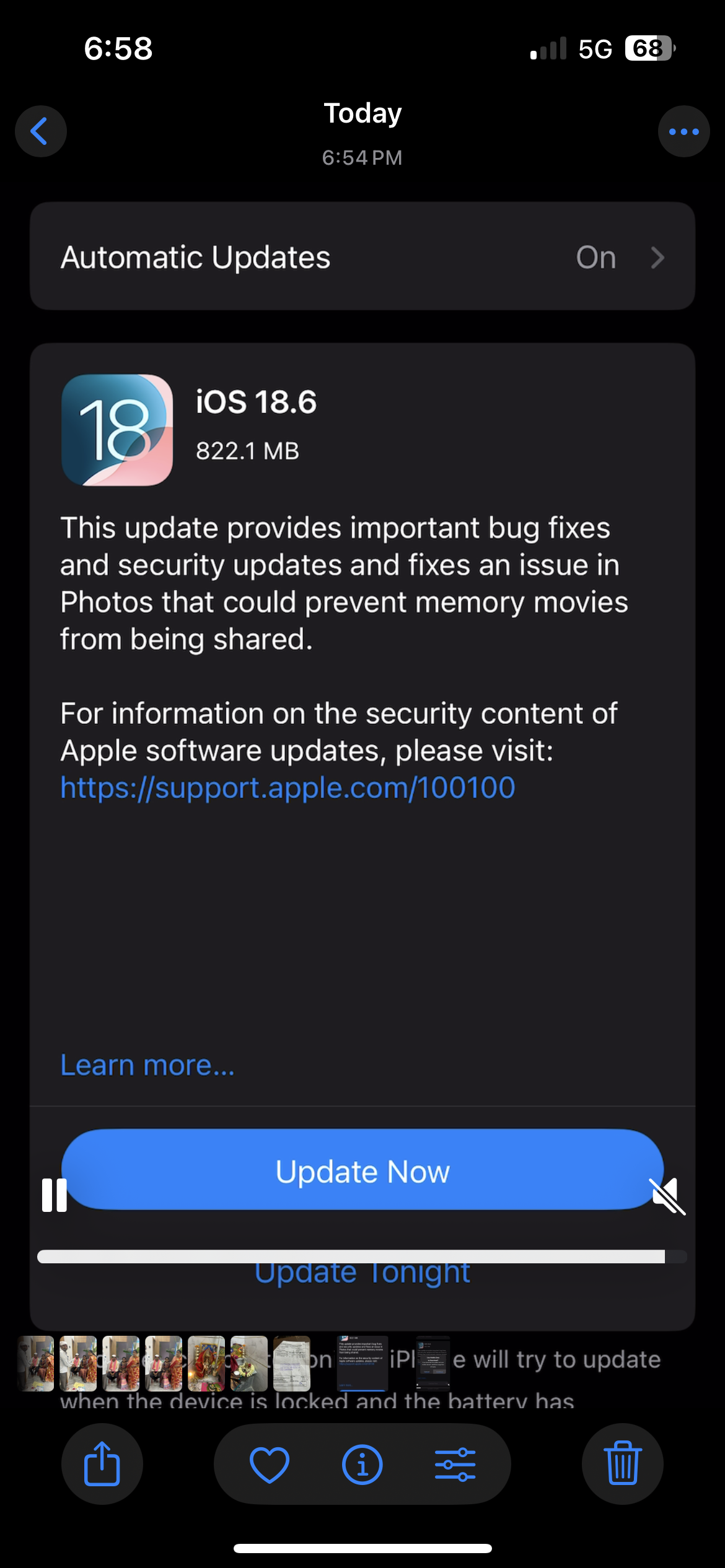Share this video
The image size is (725, 1568).
coord(102,1464)
